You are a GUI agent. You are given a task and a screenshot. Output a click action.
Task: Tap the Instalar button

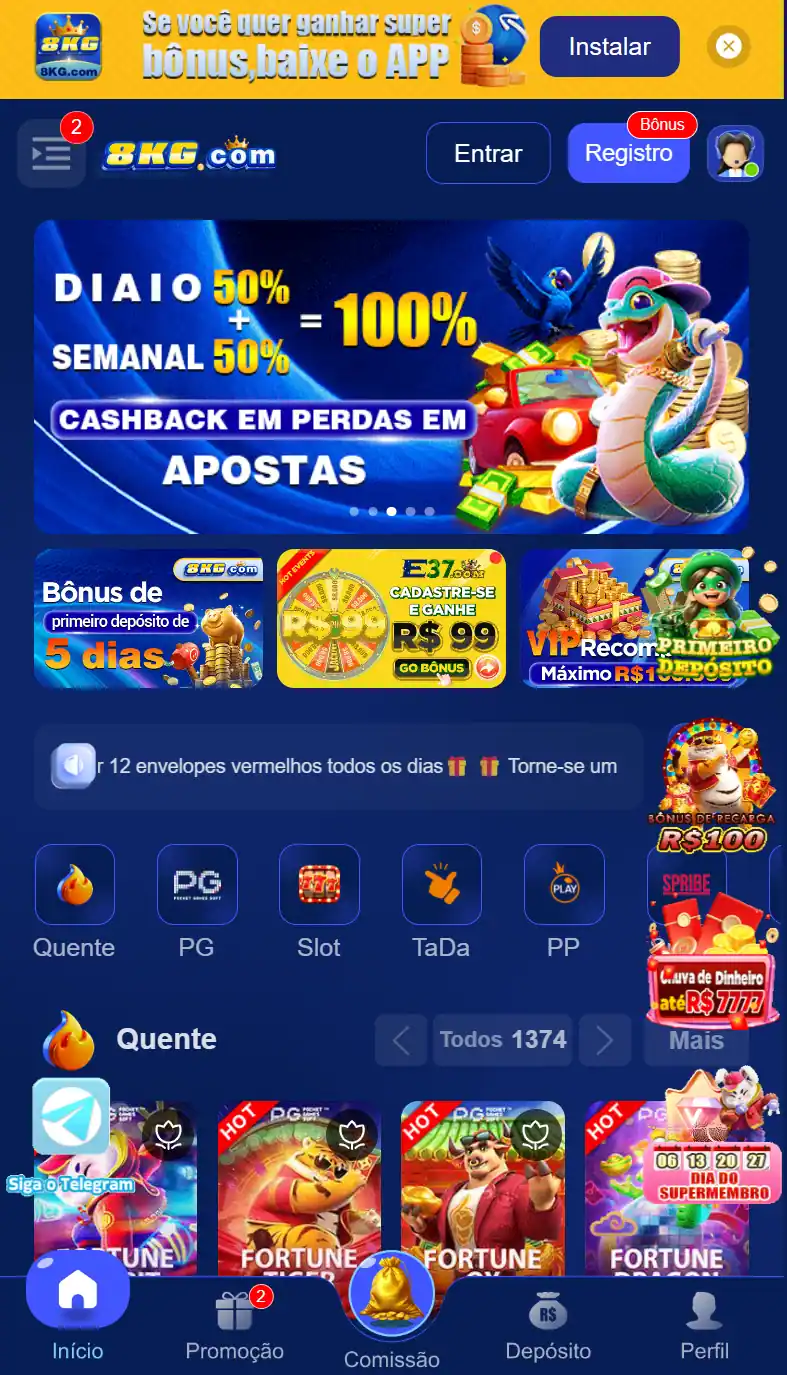click(x=609, y=46)
